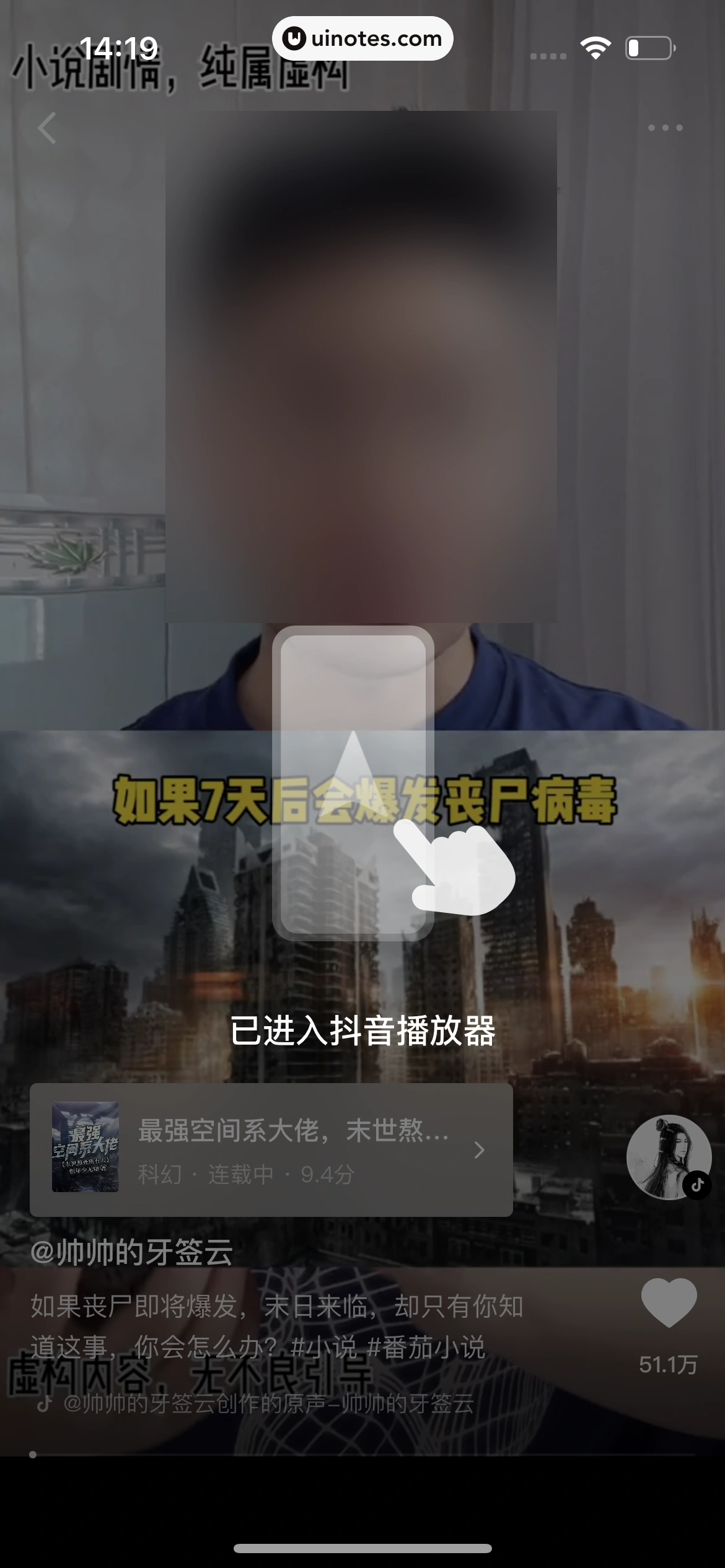Screen dimensions: 725x1568
Task: Go back using the top-left arrow
Action: click(x=47, y=128)
